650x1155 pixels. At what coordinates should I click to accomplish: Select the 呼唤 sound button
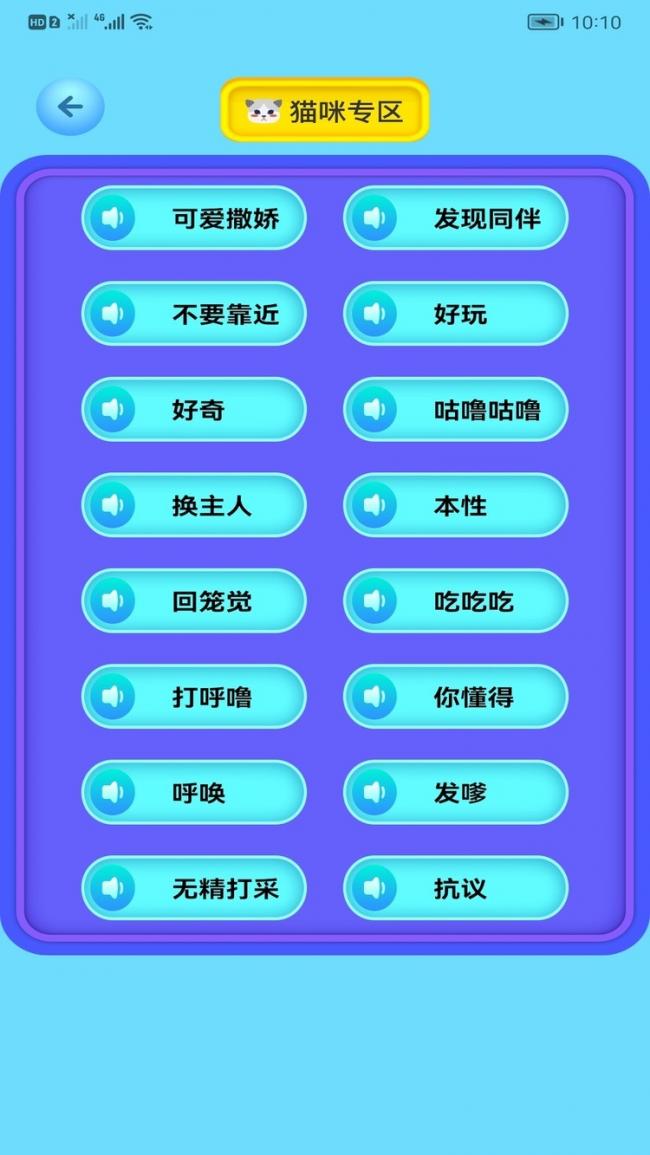pyautogui.click(x=194, y=793)
